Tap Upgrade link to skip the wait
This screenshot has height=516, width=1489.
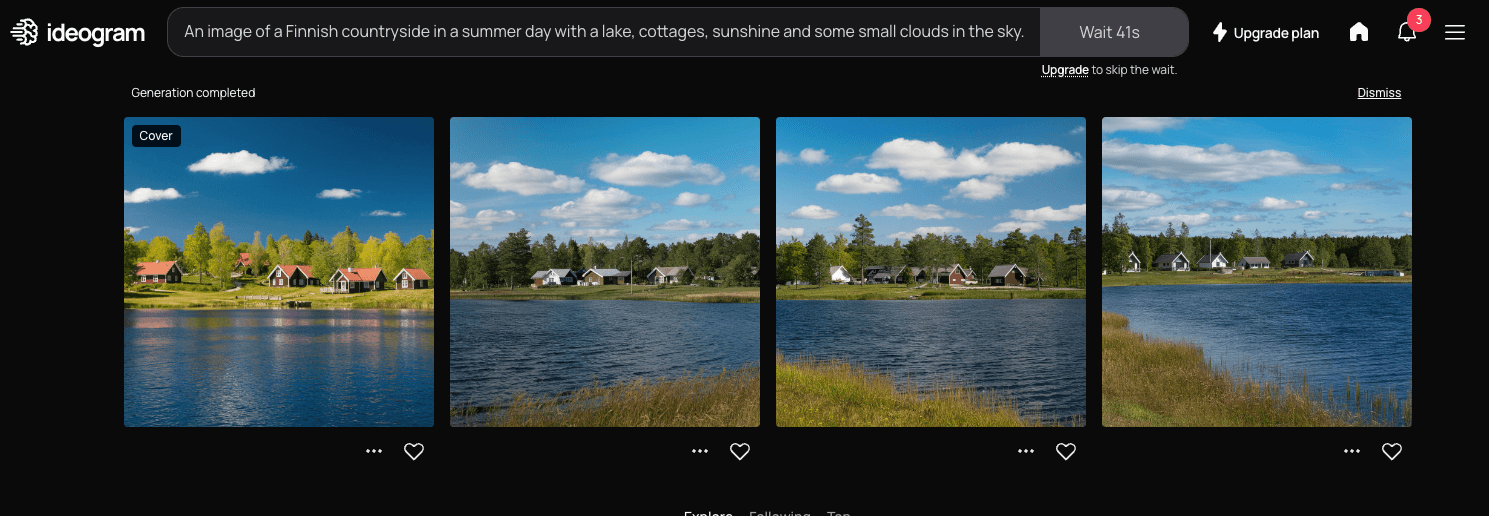(1064, 70)
